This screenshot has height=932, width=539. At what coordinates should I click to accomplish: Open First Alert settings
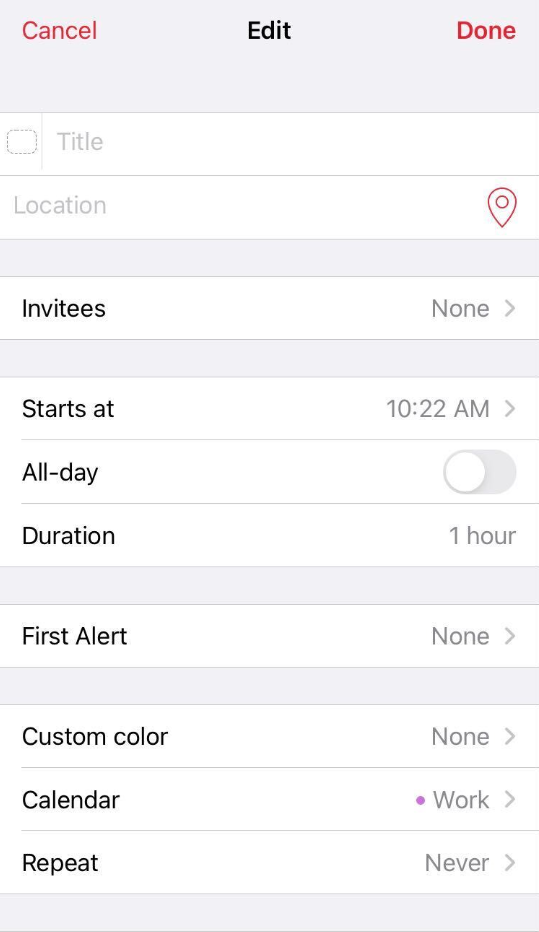[x=269, y=636]
